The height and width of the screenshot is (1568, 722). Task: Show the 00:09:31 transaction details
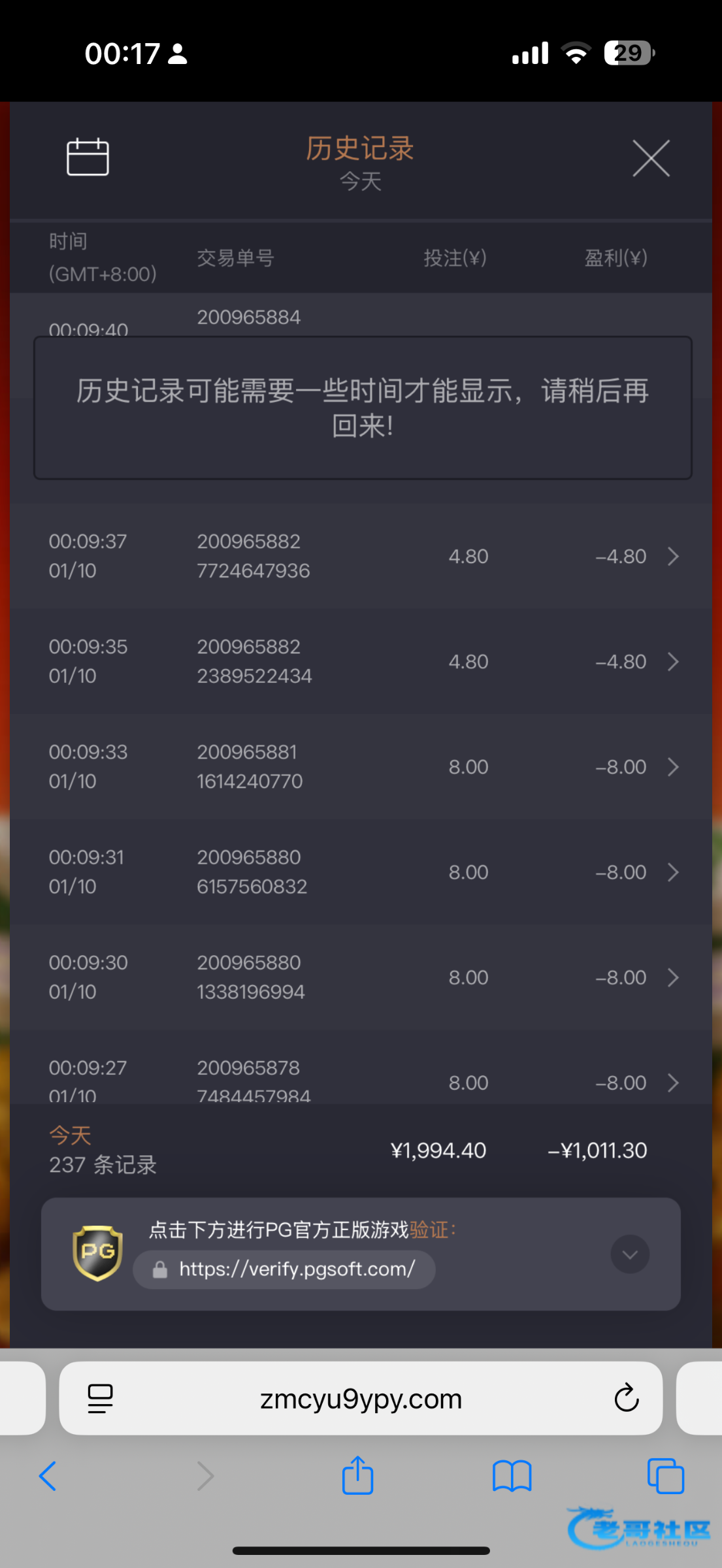(673, 872)
